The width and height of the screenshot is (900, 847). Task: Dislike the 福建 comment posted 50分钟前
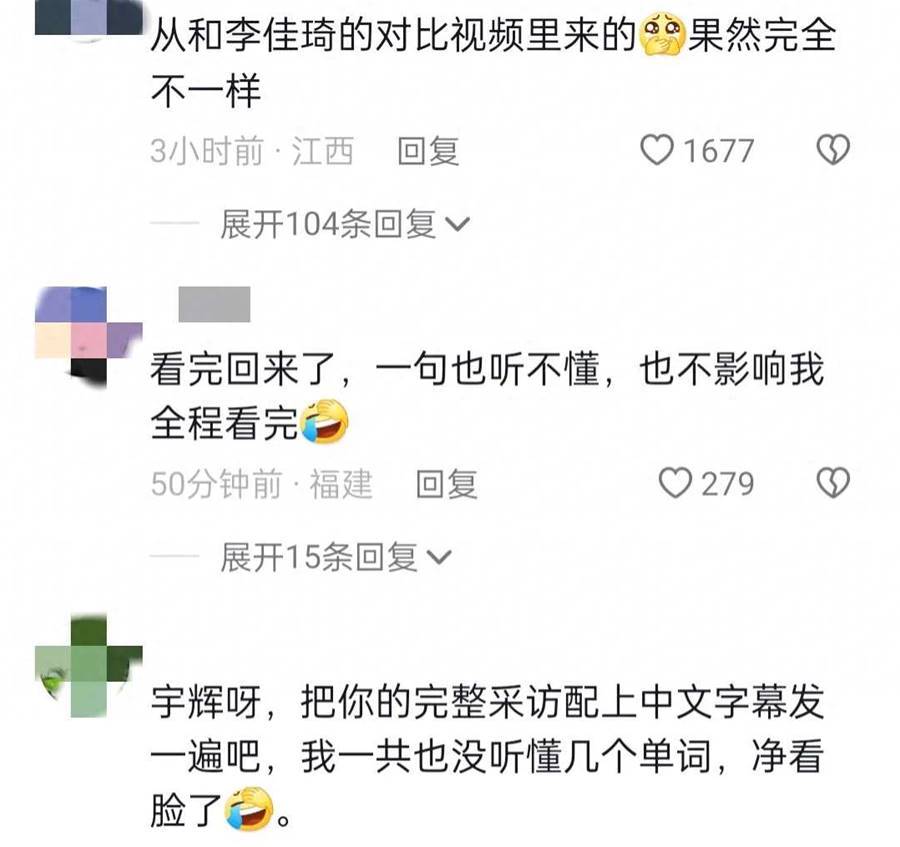pyautogui.click(x=833, y=484)
